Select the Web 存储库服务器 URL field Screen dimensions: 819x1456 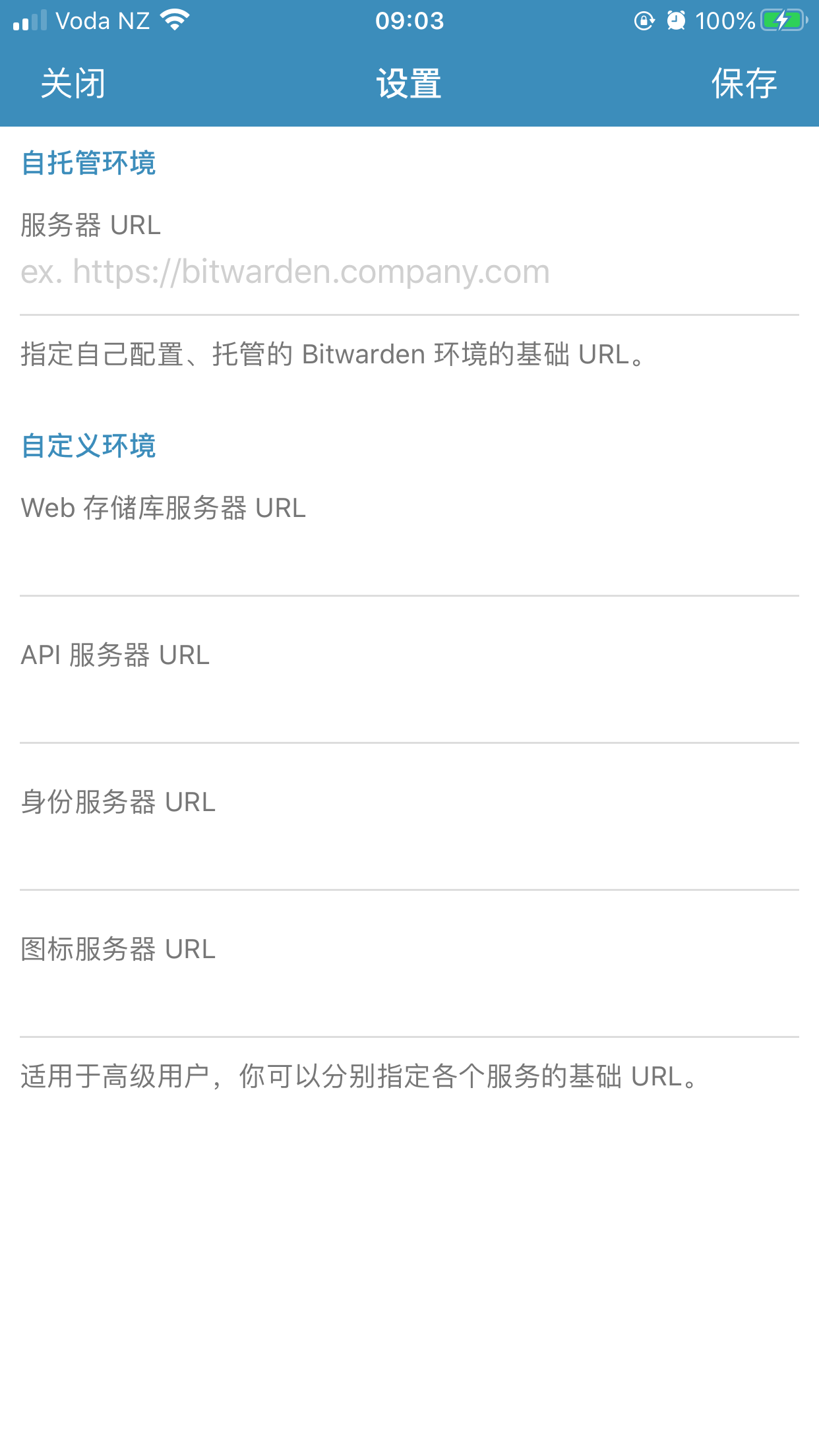tap(409, 555)
